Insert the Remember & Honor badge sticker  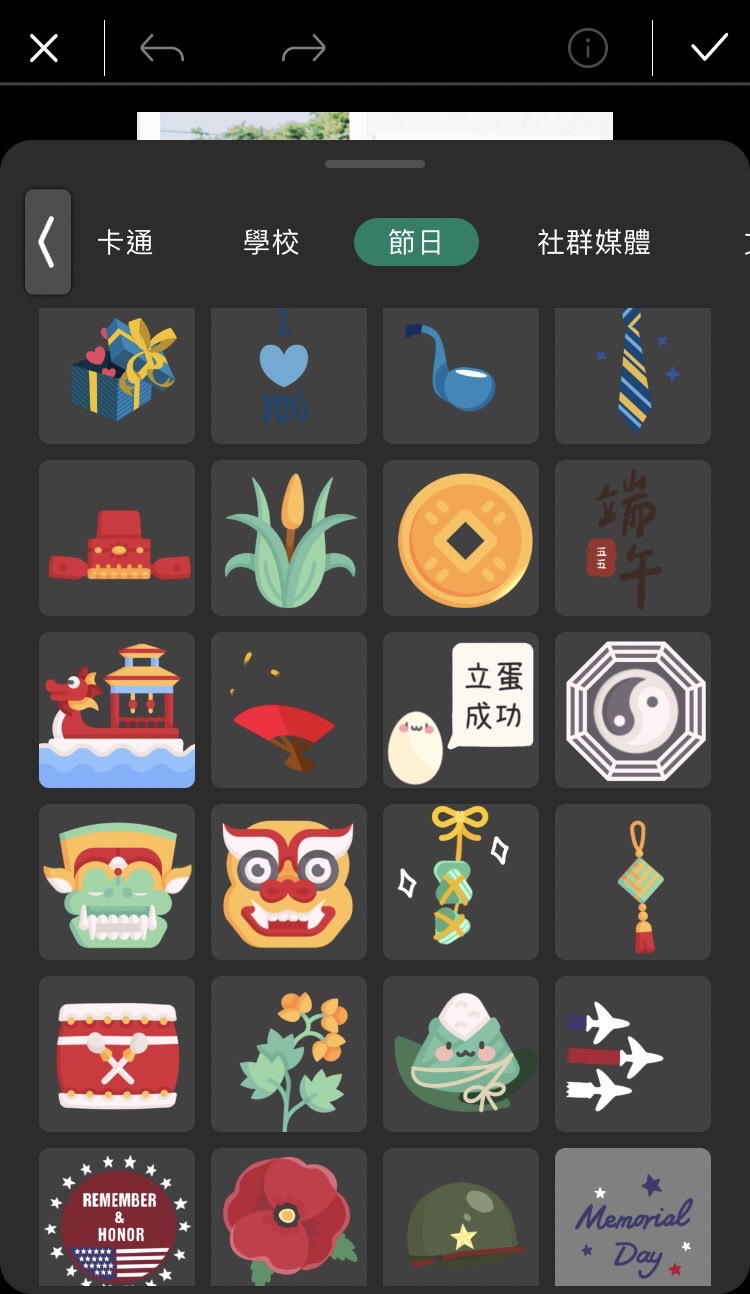click(x=117, y=1220)
